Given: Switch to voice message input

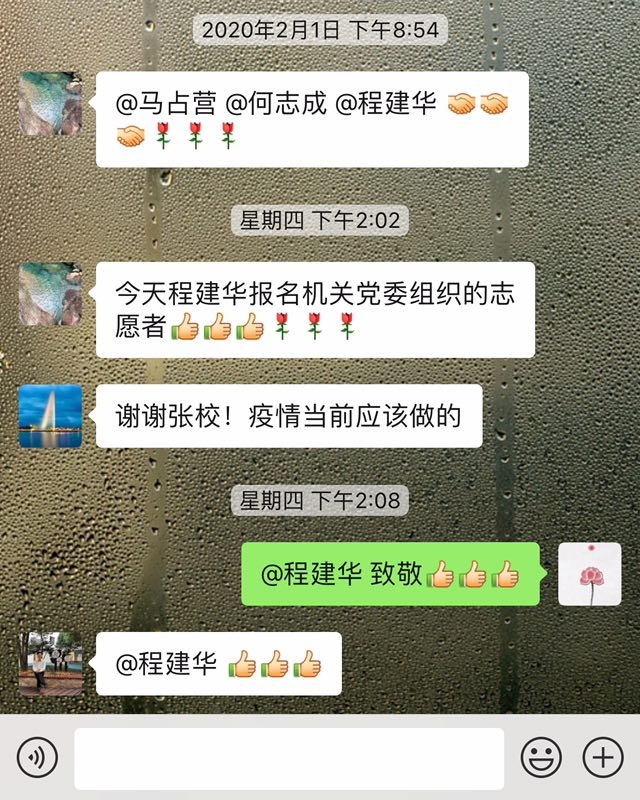Looking at the screenshot, I should (x=38, y=758).
